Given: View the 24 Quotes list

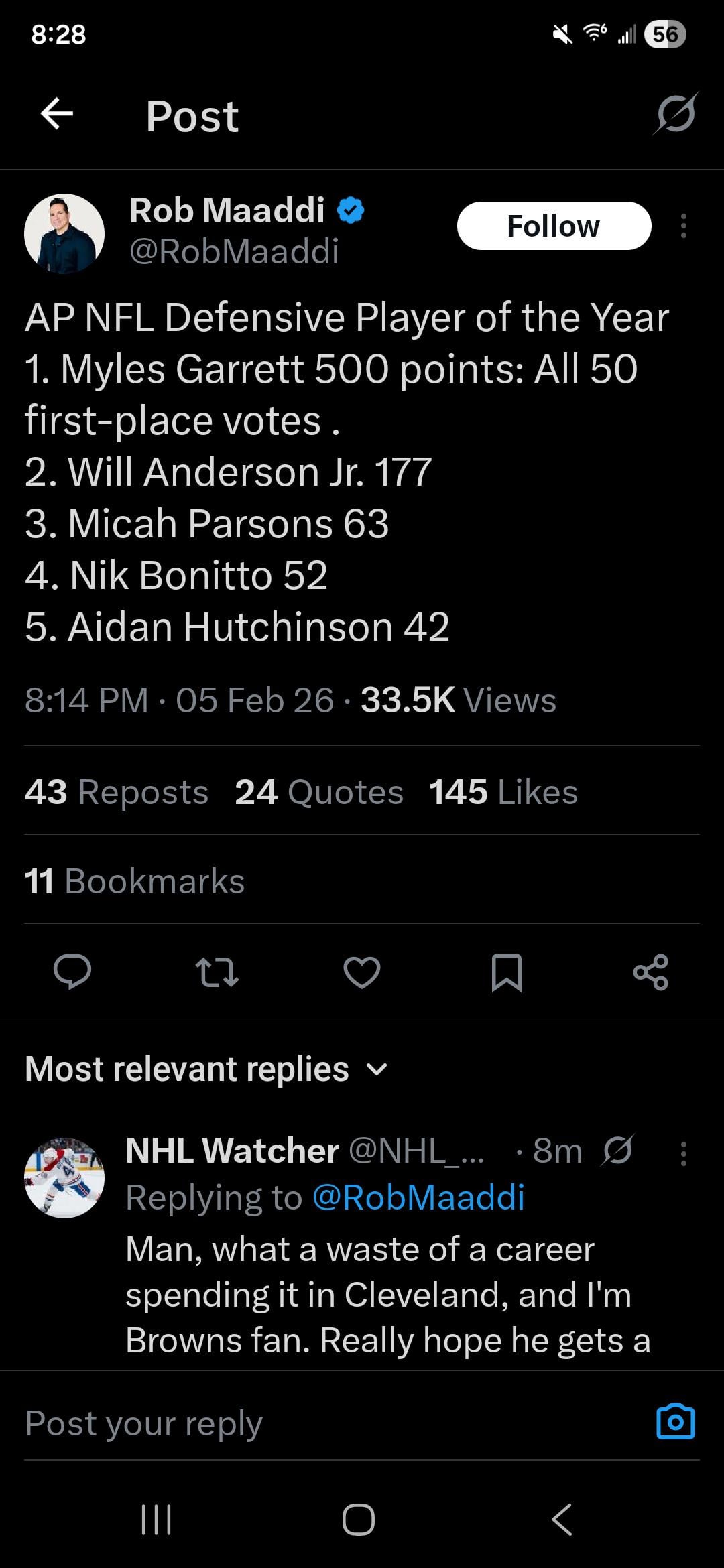Looking at the screenshot, I should 319,792.
